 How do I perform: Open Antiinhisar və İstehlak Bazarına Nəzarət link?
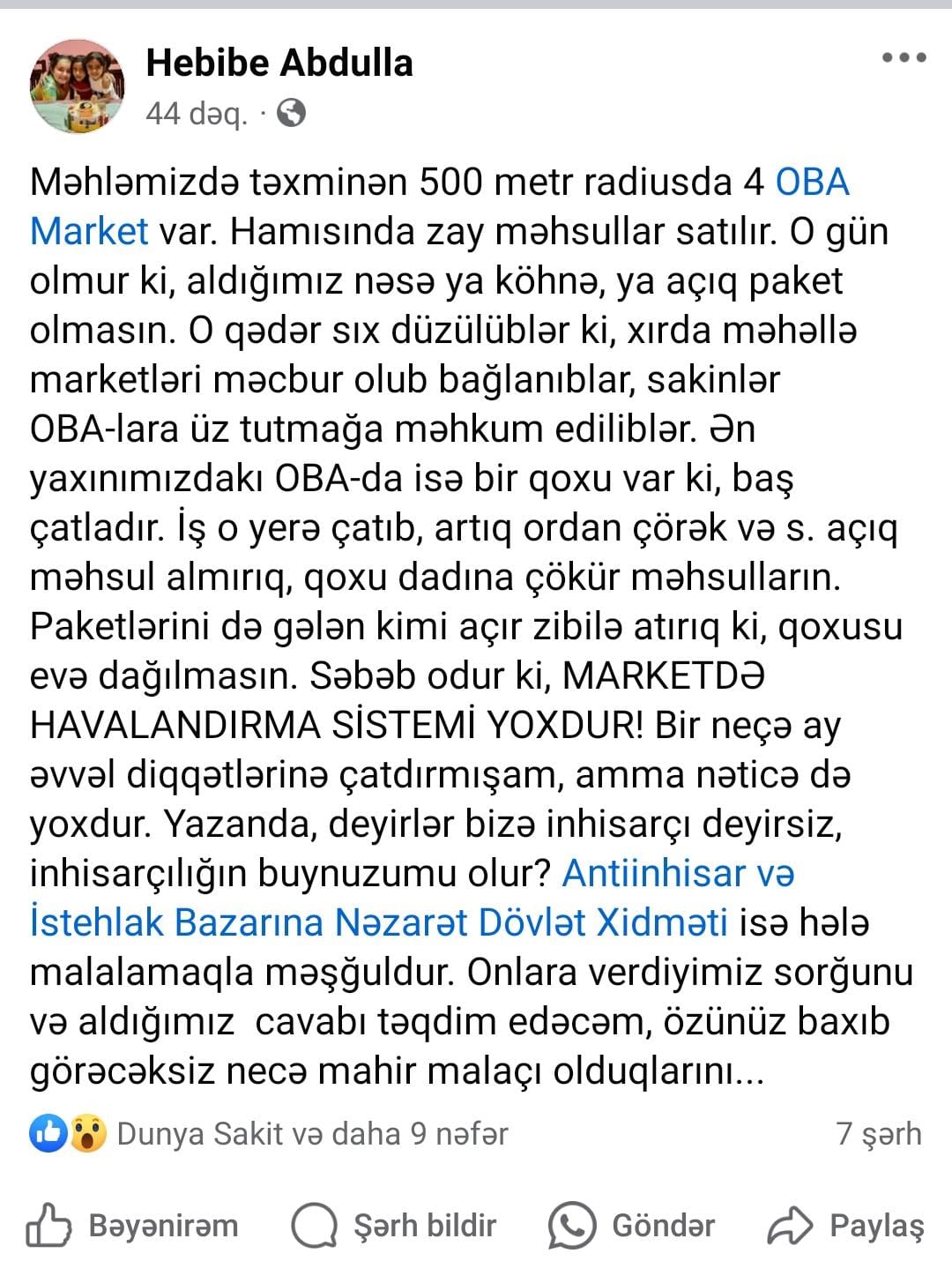413,898
